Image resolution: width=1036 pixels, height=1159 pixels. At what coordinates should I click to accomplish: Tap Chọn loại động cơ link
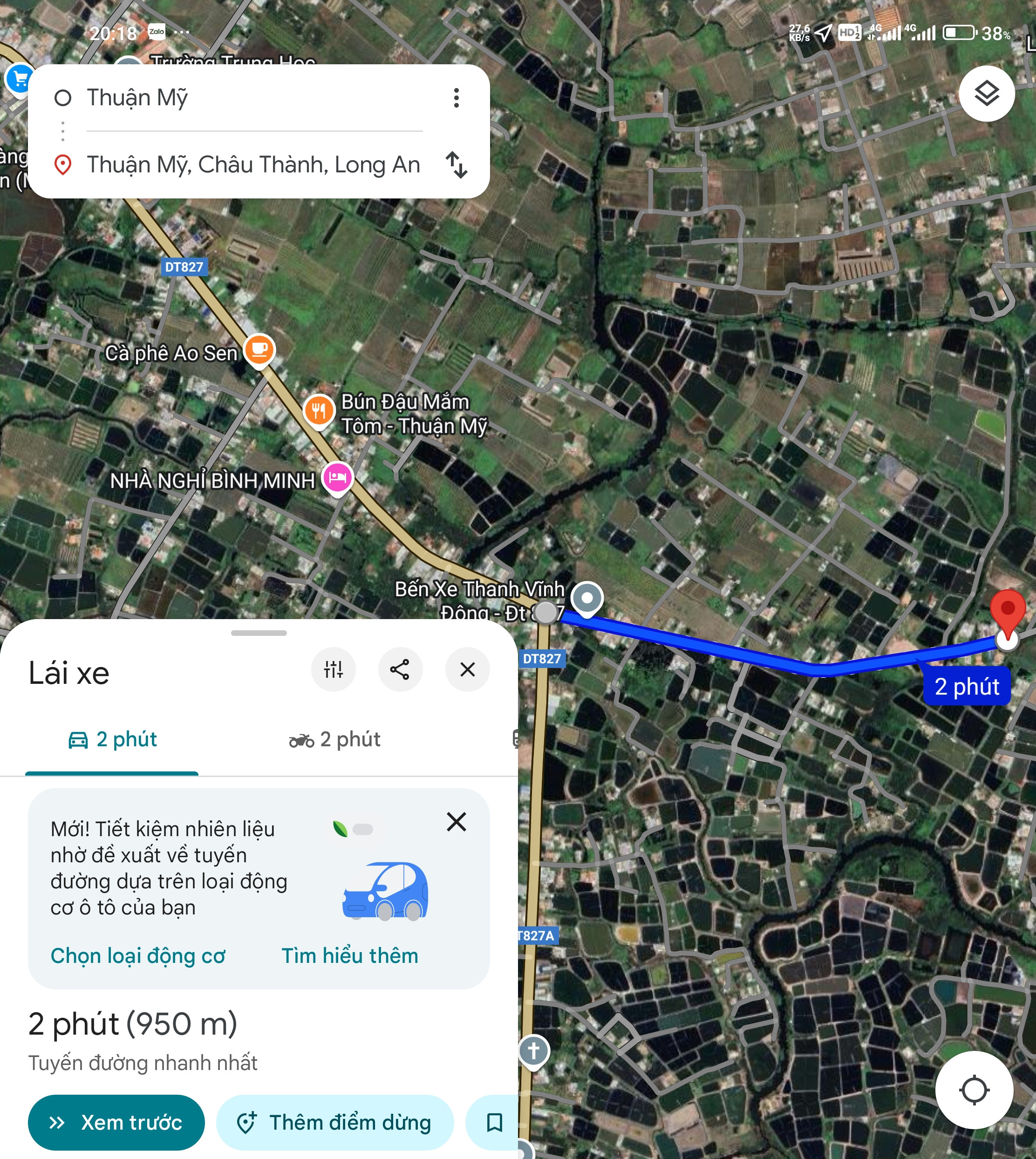(138, 956)
